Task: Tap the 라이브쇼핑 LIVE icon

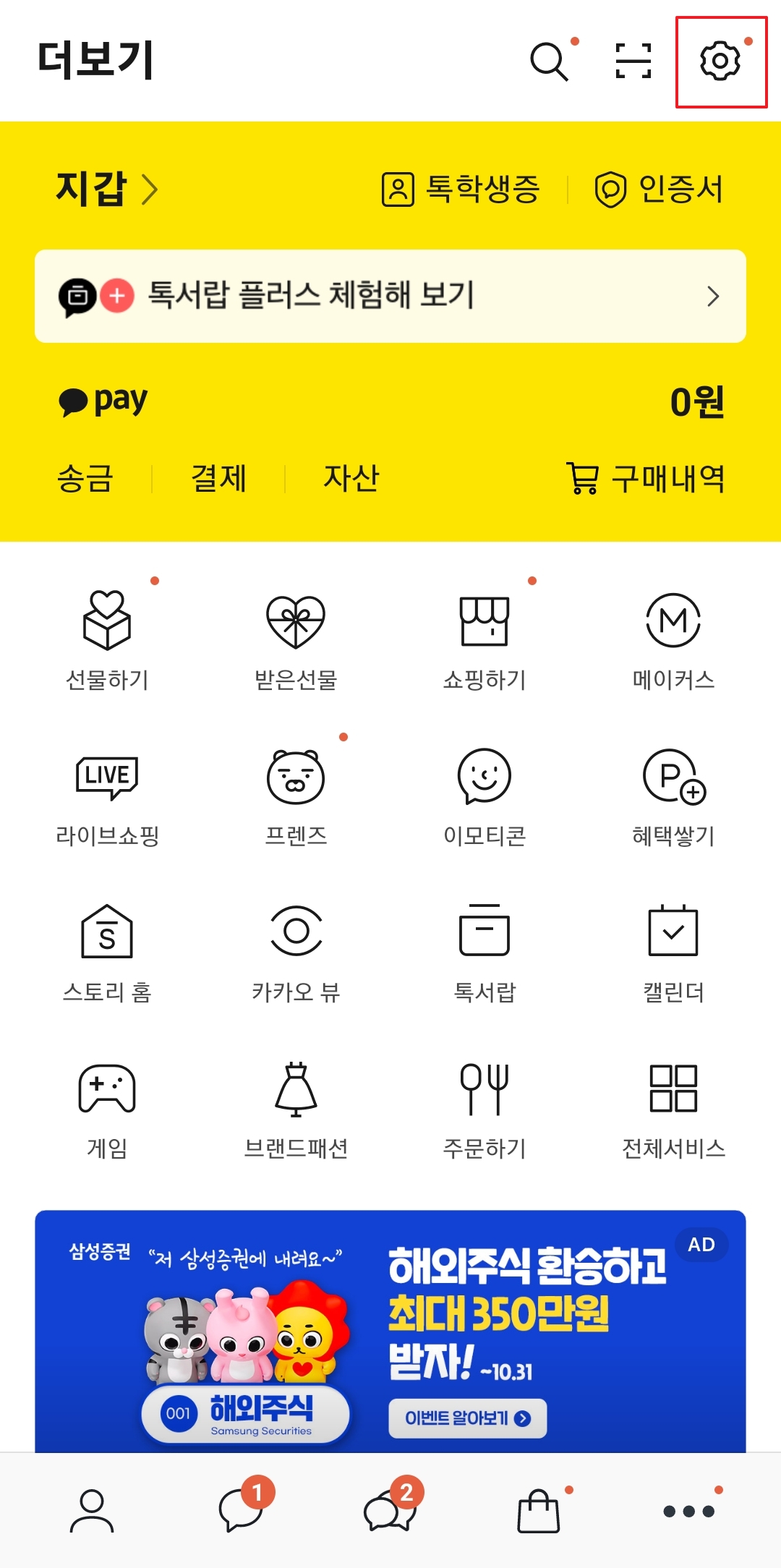Action: 106,792
